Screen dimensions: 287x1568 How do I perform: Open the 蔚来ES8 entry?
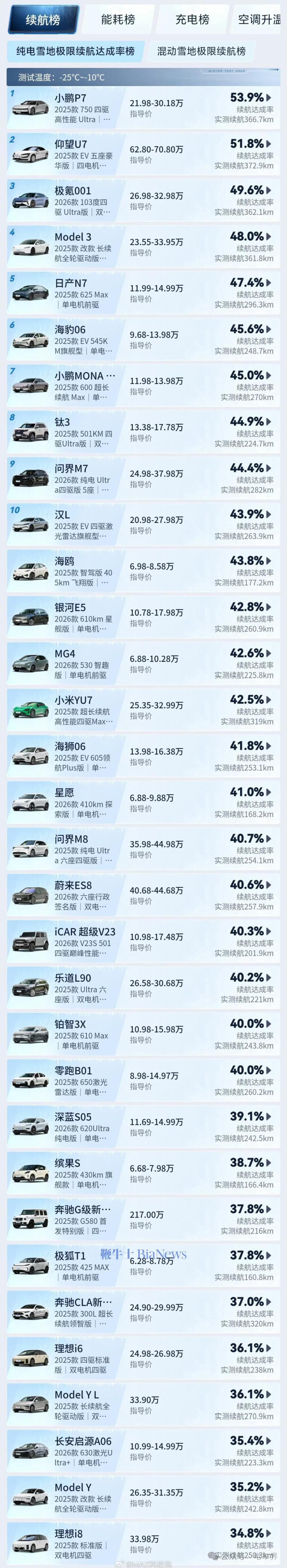pos(143,895)
